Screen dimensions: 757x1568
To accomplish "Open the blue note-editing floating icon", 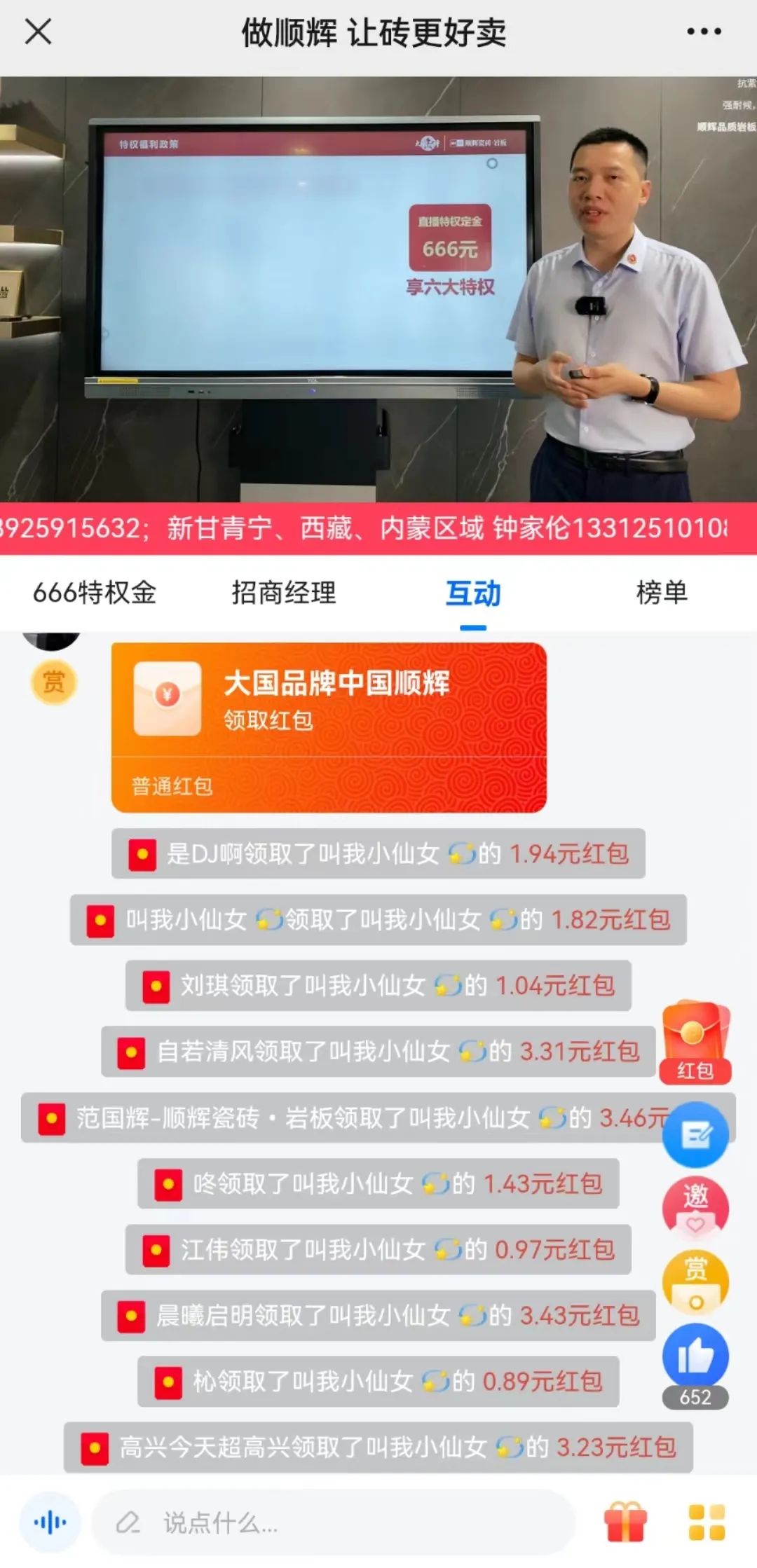I will (695, 1134).
